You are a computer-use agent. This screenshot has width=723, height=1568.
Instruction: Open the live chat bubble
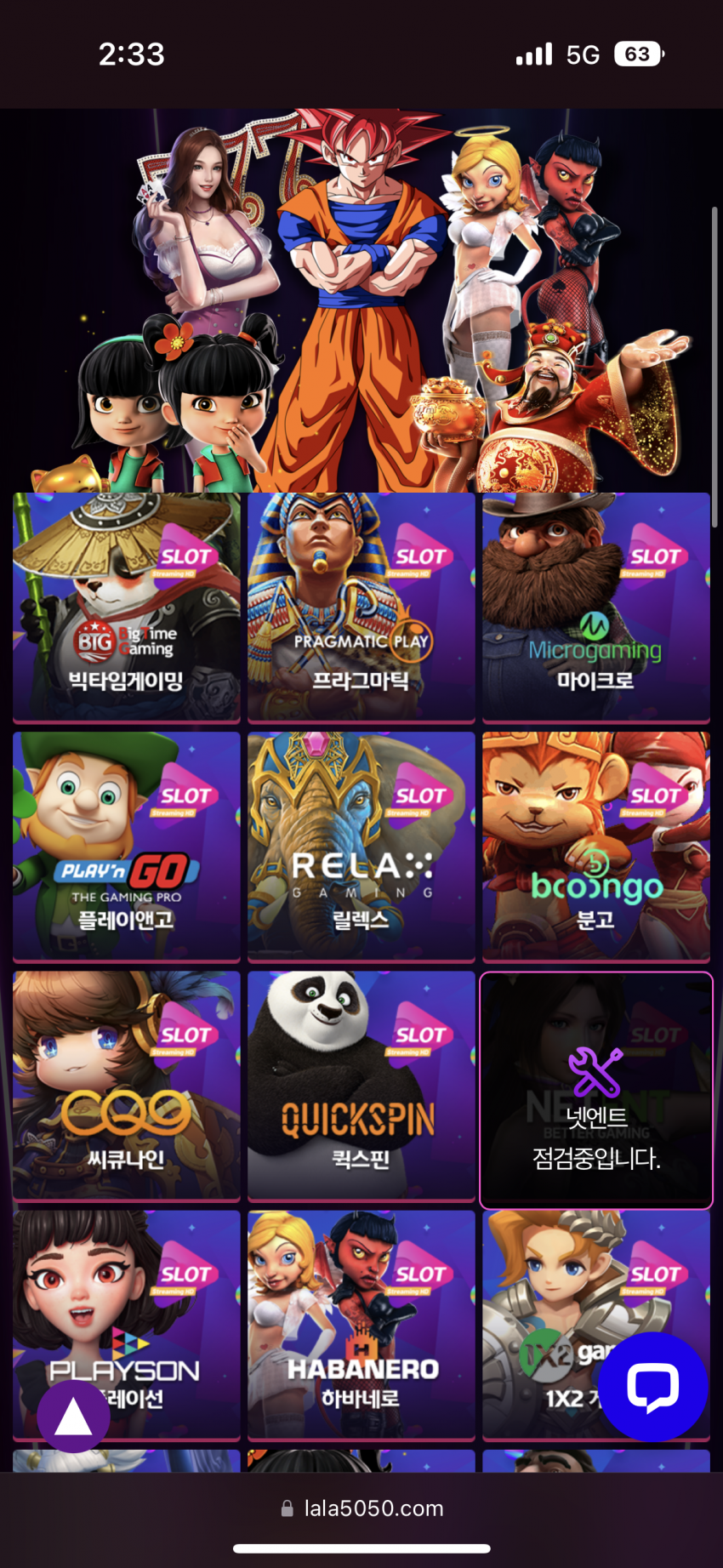[652, 1388]
